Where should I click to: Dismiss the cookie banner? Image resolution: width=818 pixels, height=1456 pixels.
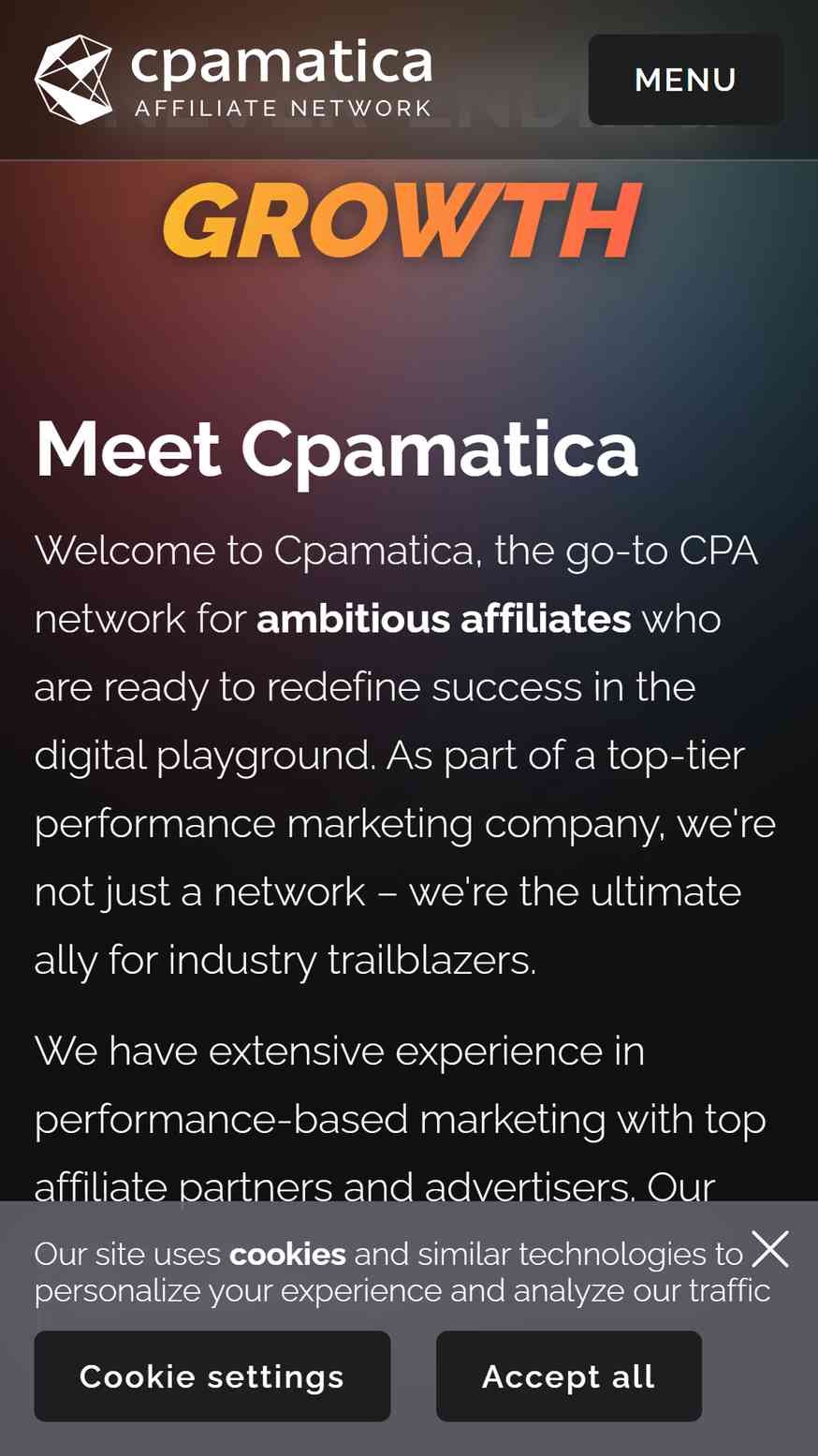tap(770, 1249)
